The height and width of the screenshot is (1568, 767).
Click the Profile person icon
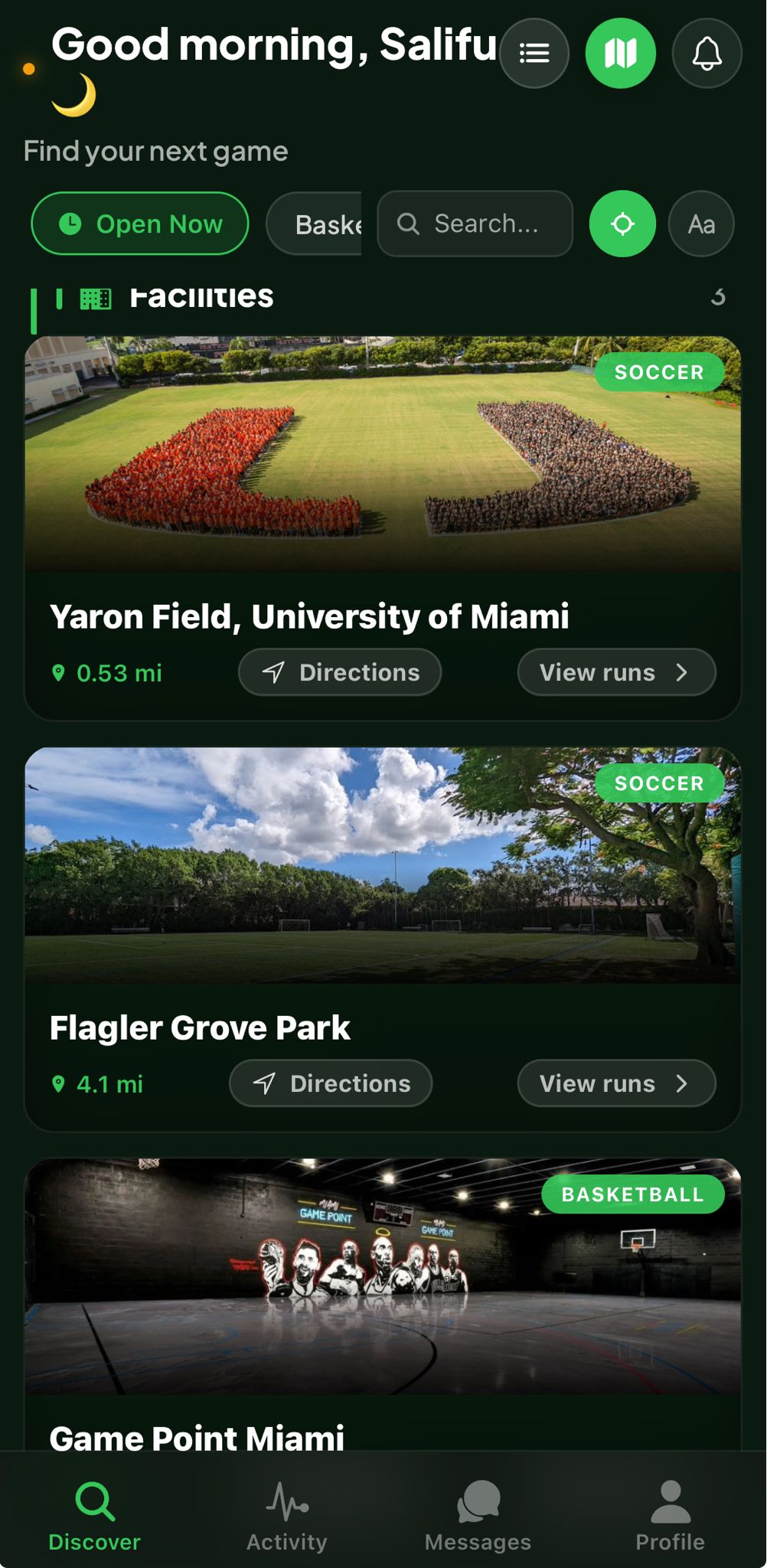(x=670, y=1501)
